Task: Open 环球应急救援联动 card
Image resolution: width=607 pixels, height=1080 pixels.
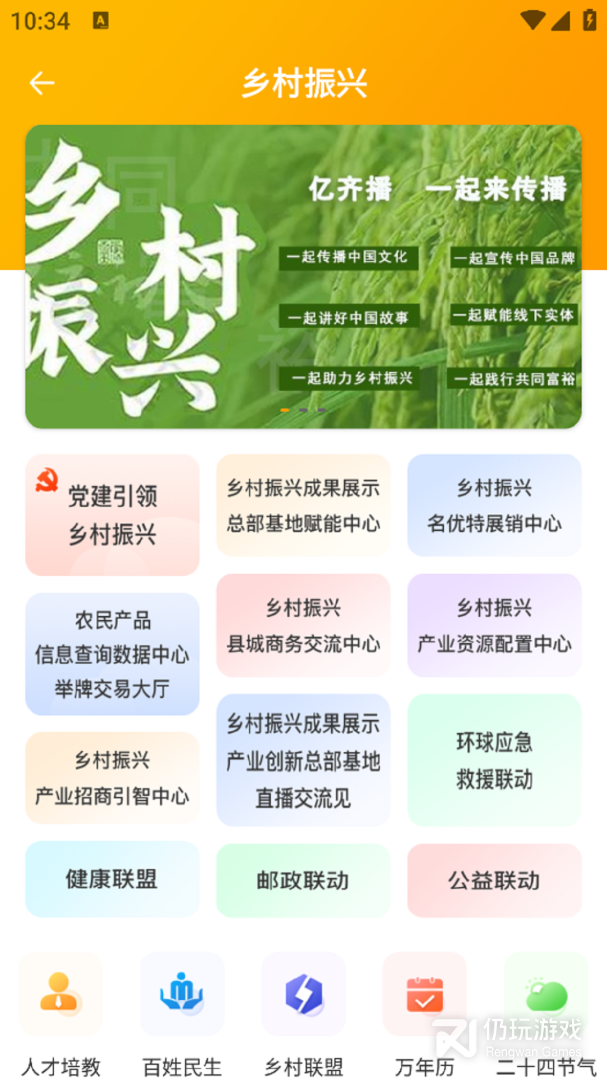Action: pos(494,760)
